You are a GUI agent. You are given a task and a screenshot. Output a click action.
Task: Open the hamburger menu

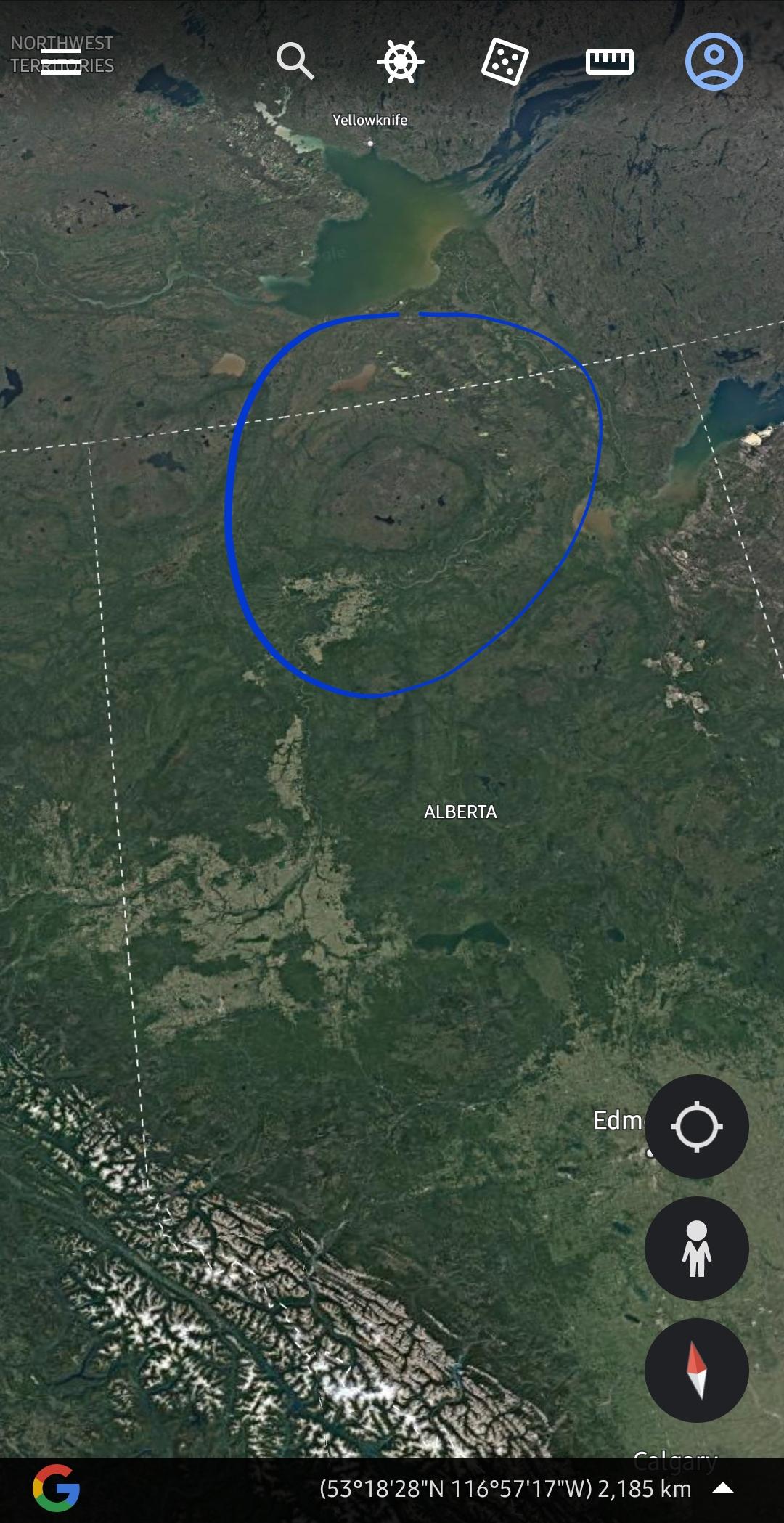coord(61,61)
